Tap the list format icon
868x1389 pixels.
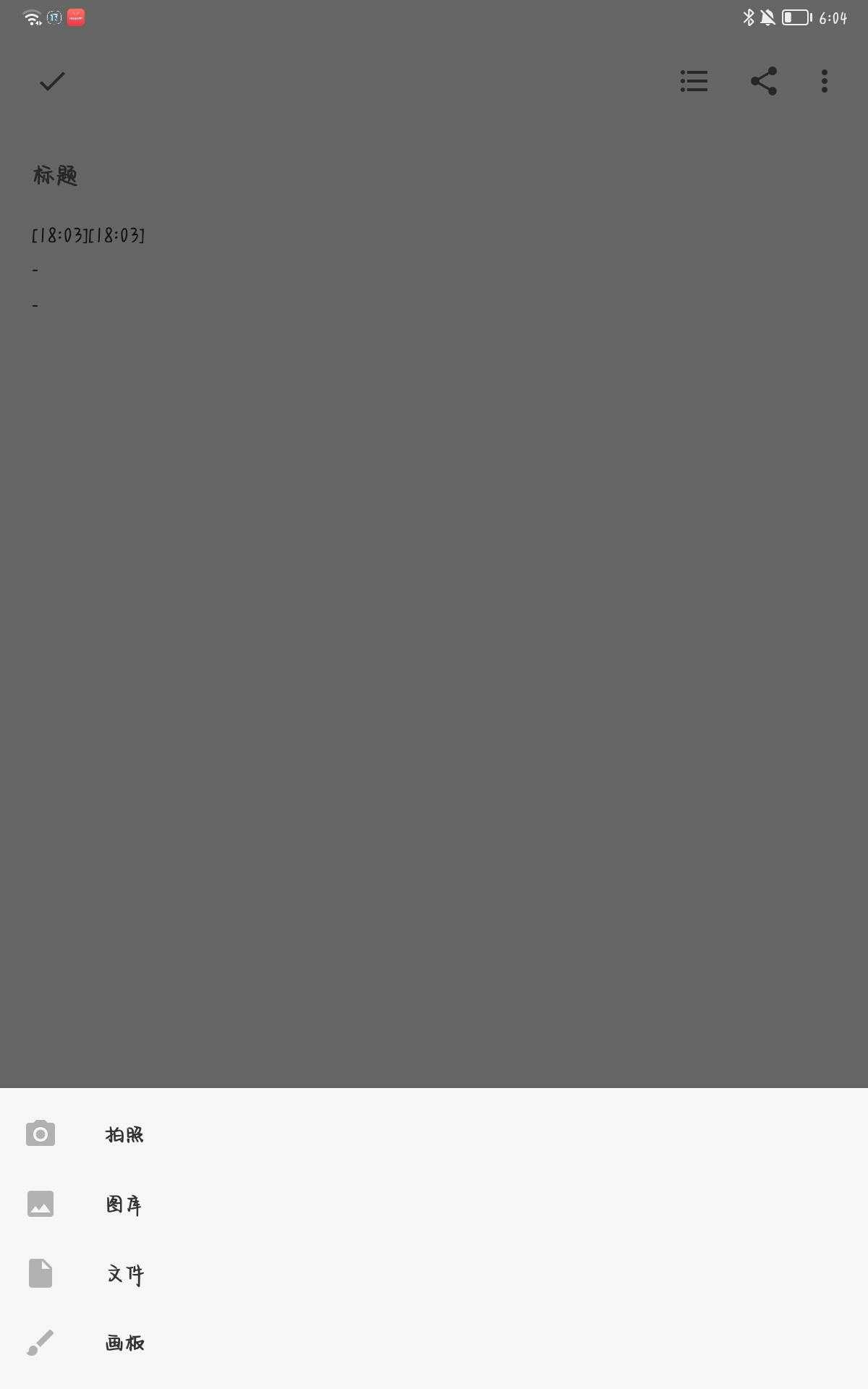click(x=694, y=81)
